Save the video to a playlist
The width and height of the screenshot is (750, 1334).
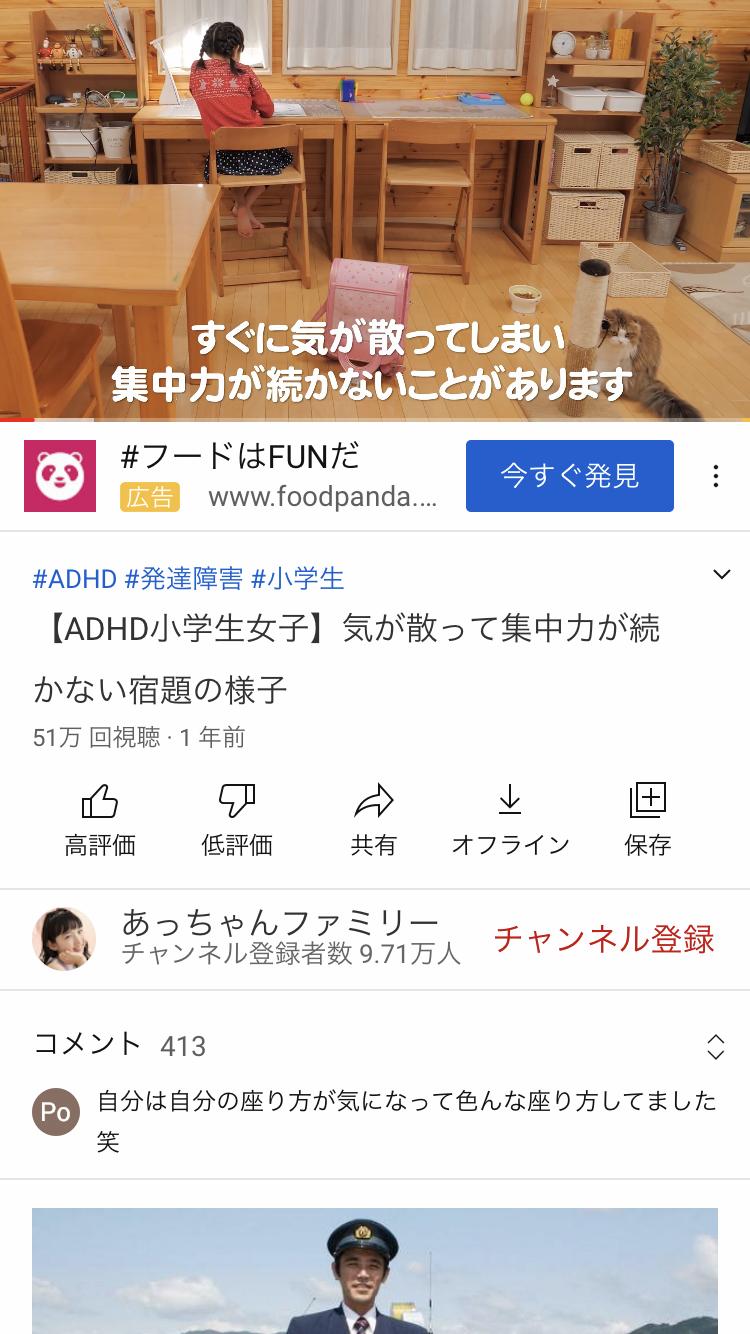648,820
